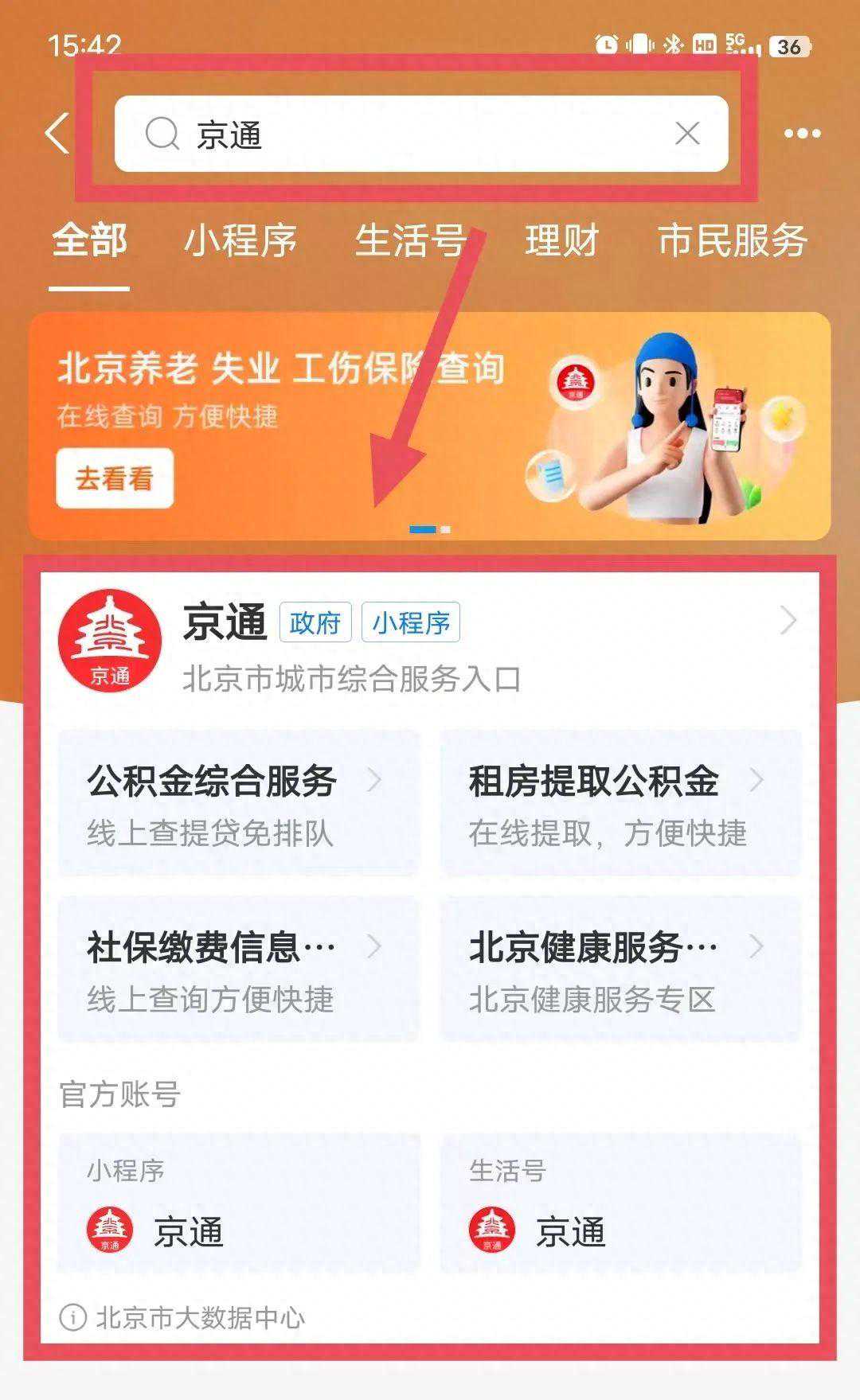Select the 理财 tab
This screenshot has width=860, height=1400.
point(561,243)
